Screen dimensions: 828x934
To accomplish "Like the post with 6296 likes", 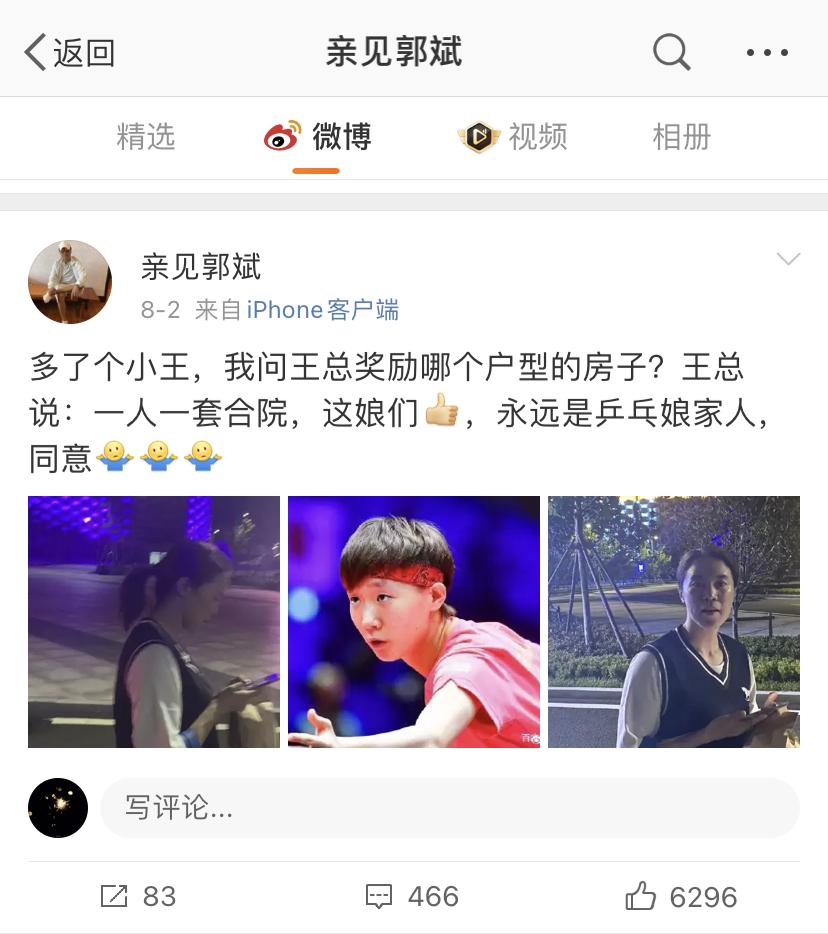I will pos(681,896).
